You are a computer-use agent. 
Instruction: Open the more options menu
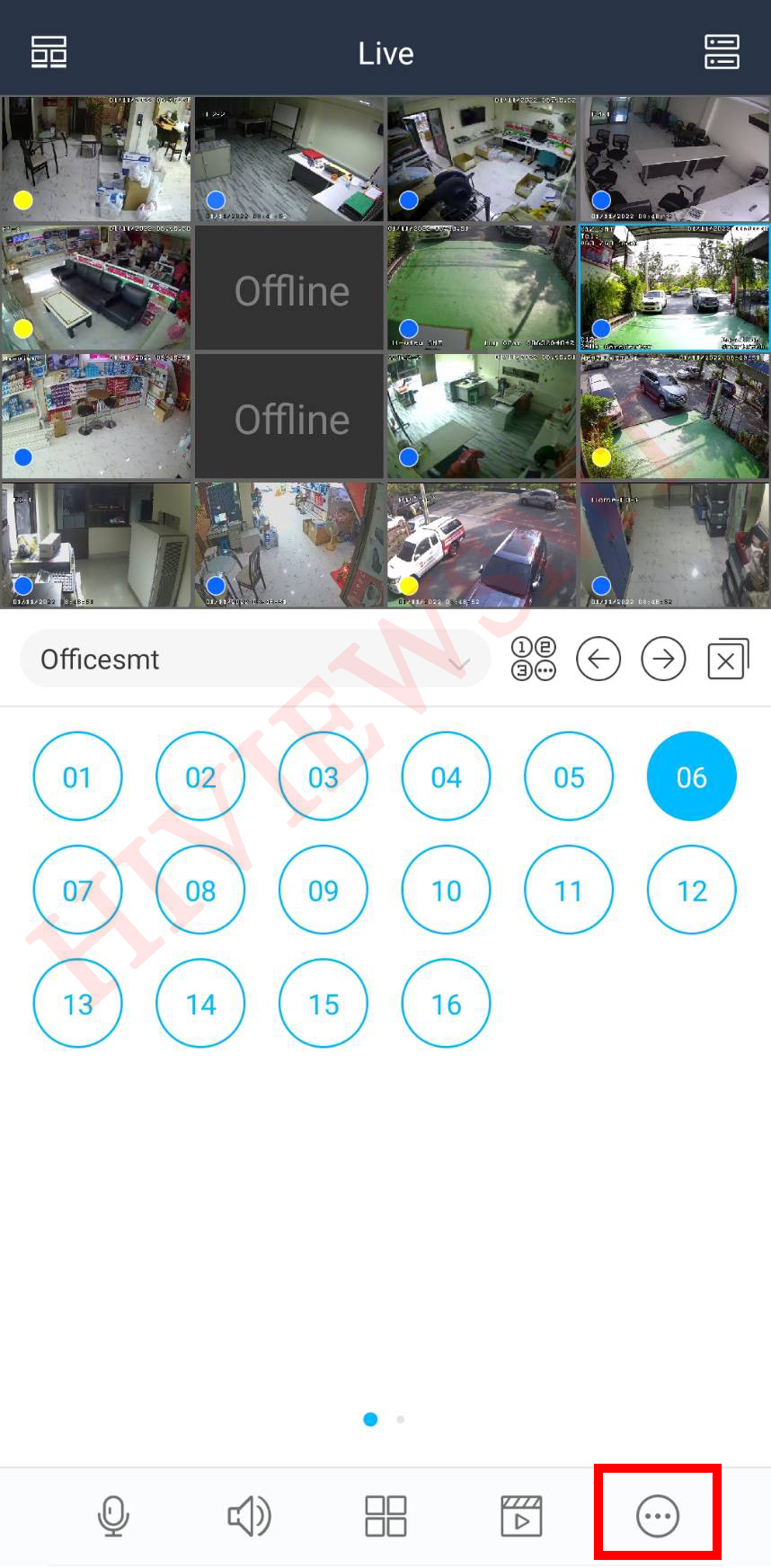tap(658, 1516)
